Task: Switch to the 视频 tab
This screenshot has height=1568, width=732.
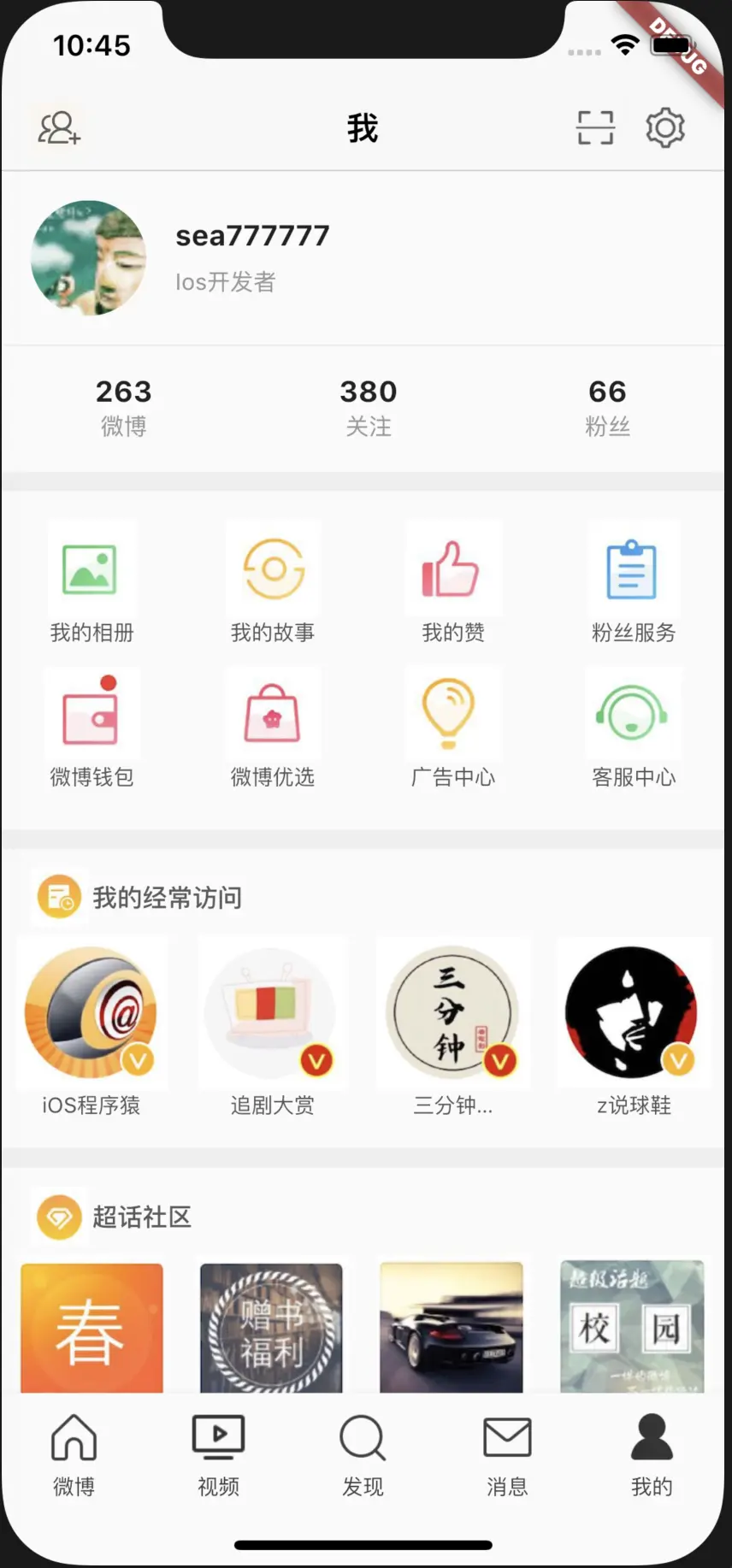Action: click(218, 1453)
